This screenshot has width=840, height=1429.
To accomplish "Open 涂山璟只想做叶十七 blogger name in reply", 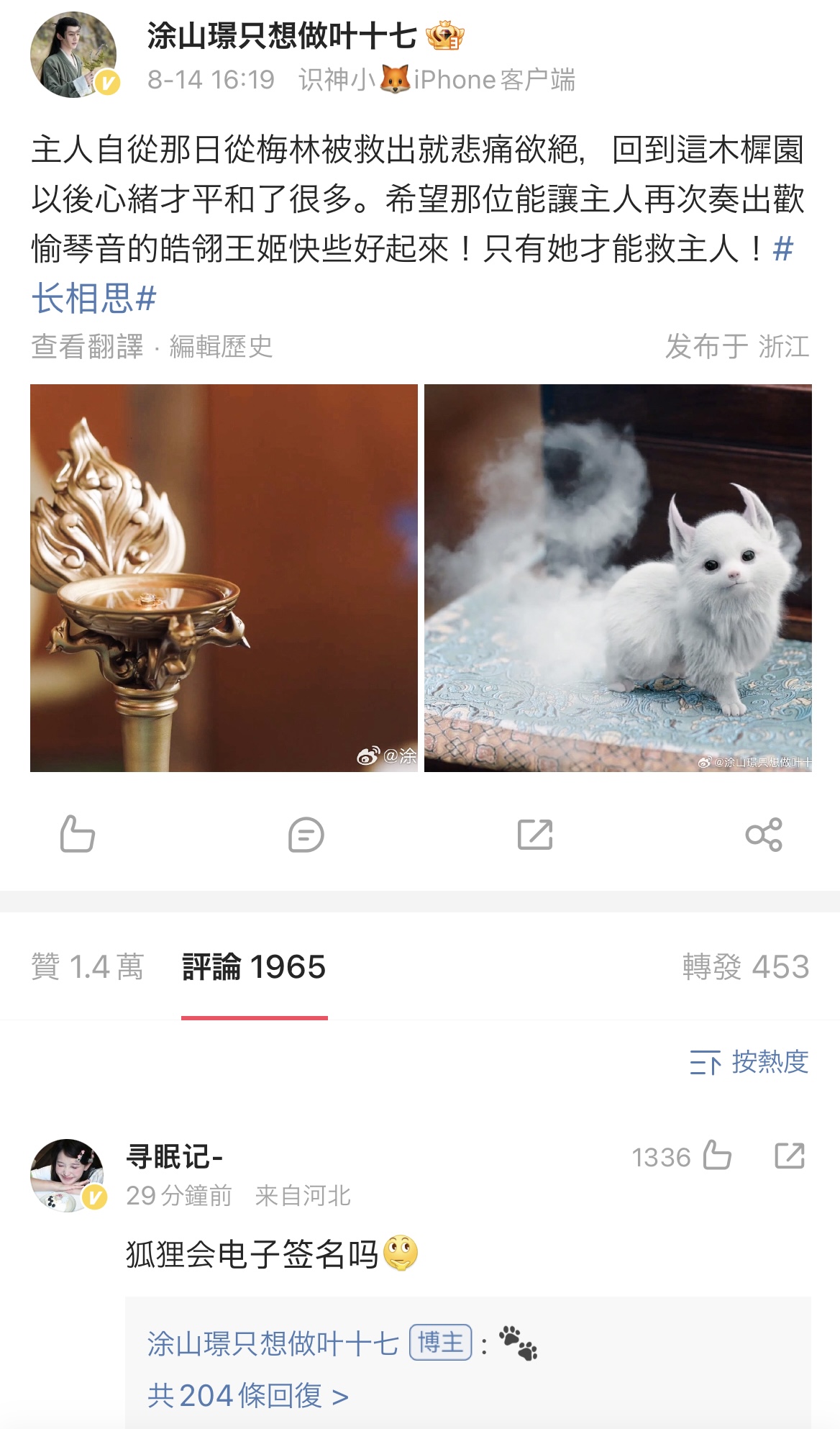I will point(273,1343).
